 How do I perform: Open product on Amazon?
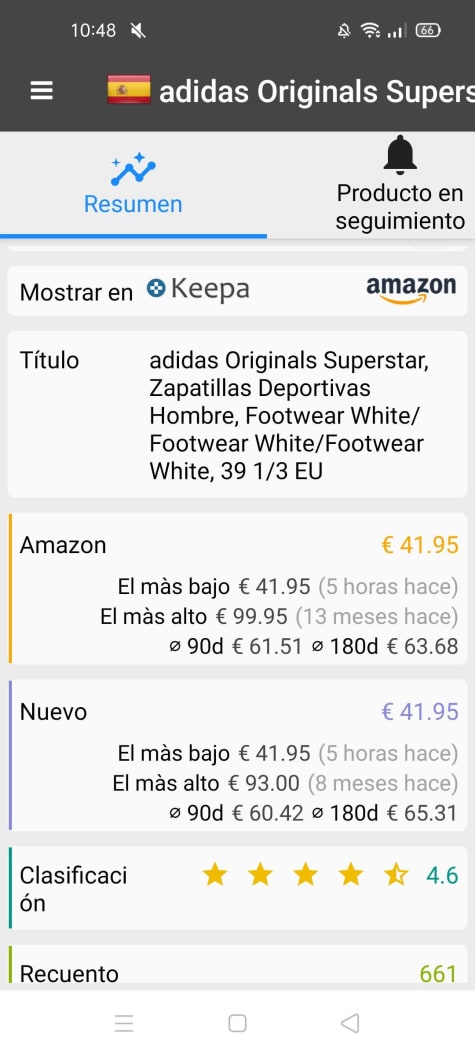411,290
